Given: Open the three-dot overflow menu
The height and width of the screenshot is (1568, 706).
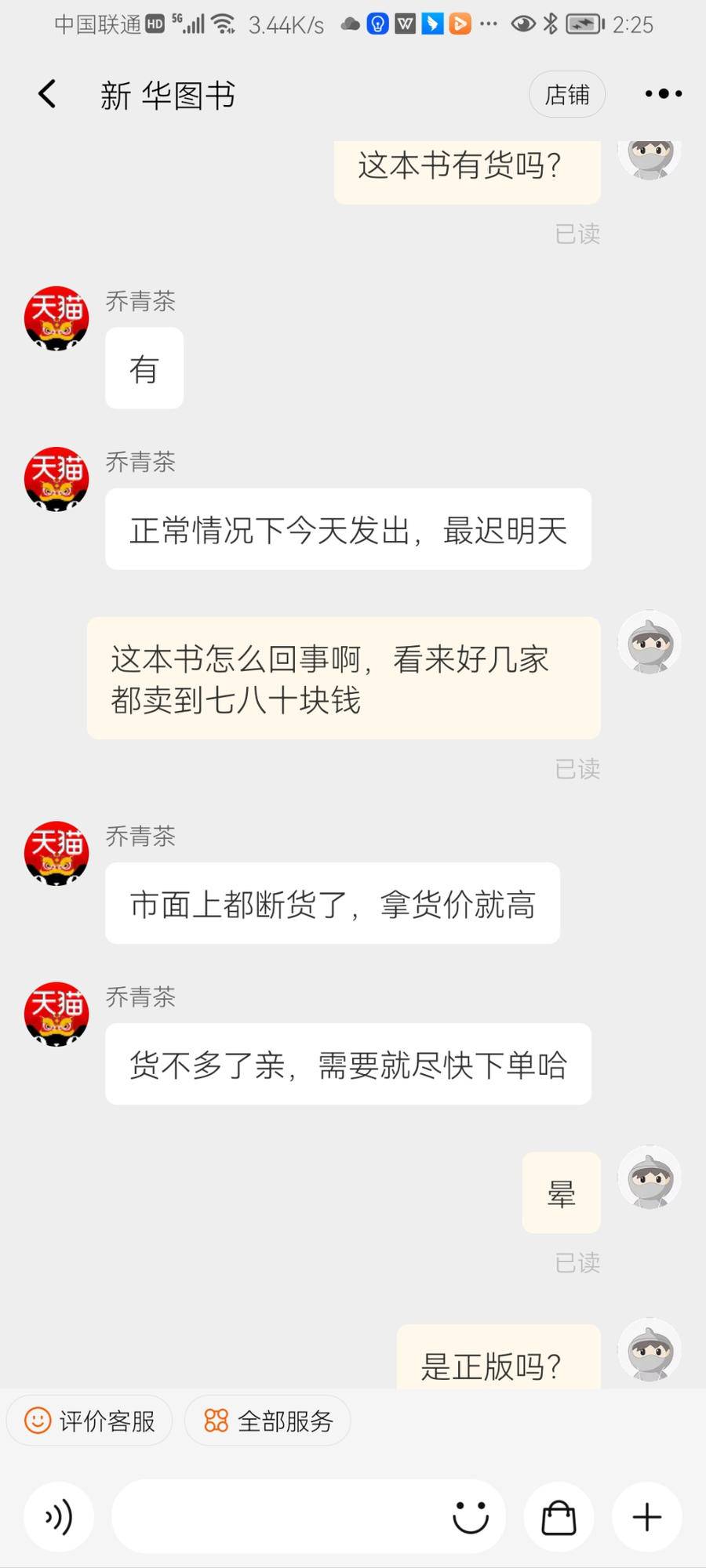Looking at the screenshot, I should tap(663, 94).
